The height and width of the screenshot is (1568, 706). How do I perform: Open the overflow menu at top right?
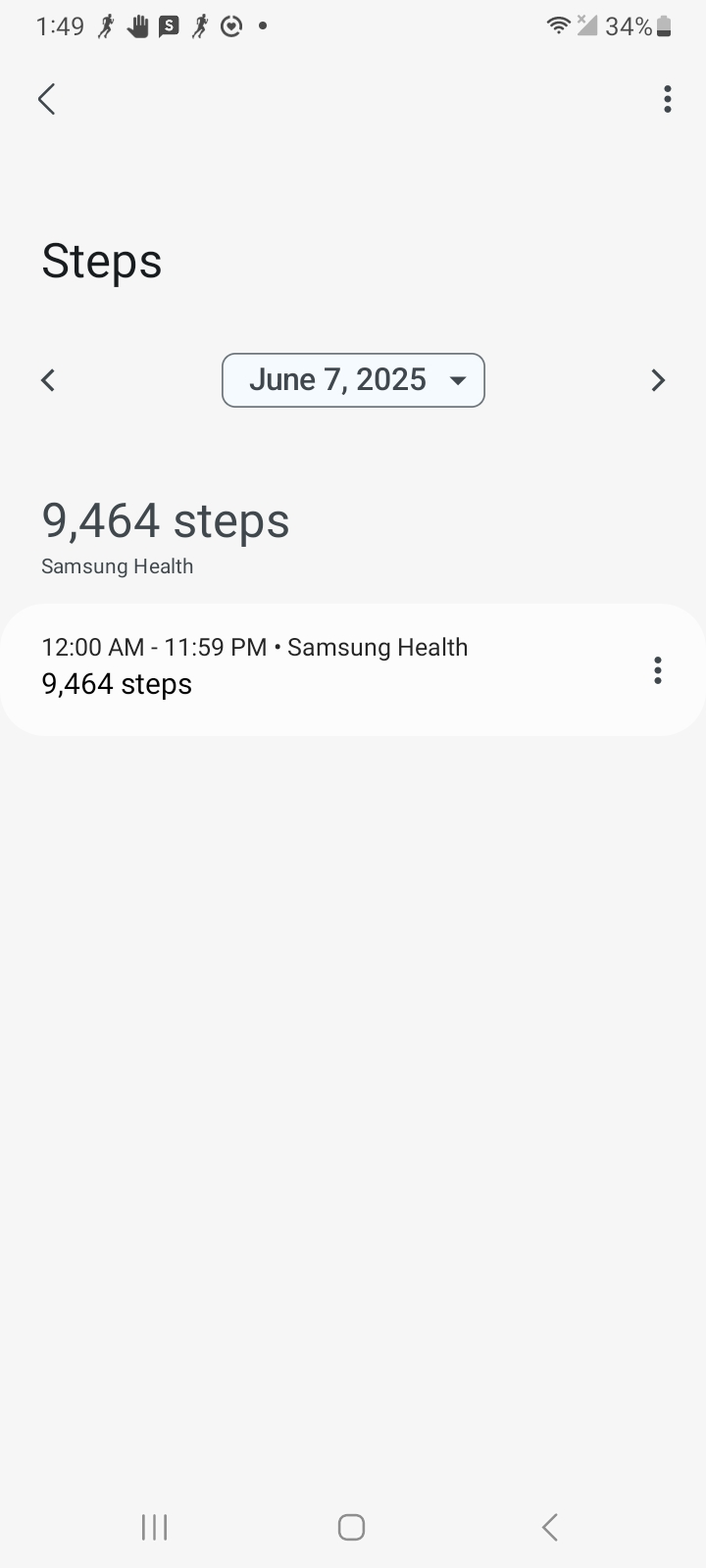[667, 99]
